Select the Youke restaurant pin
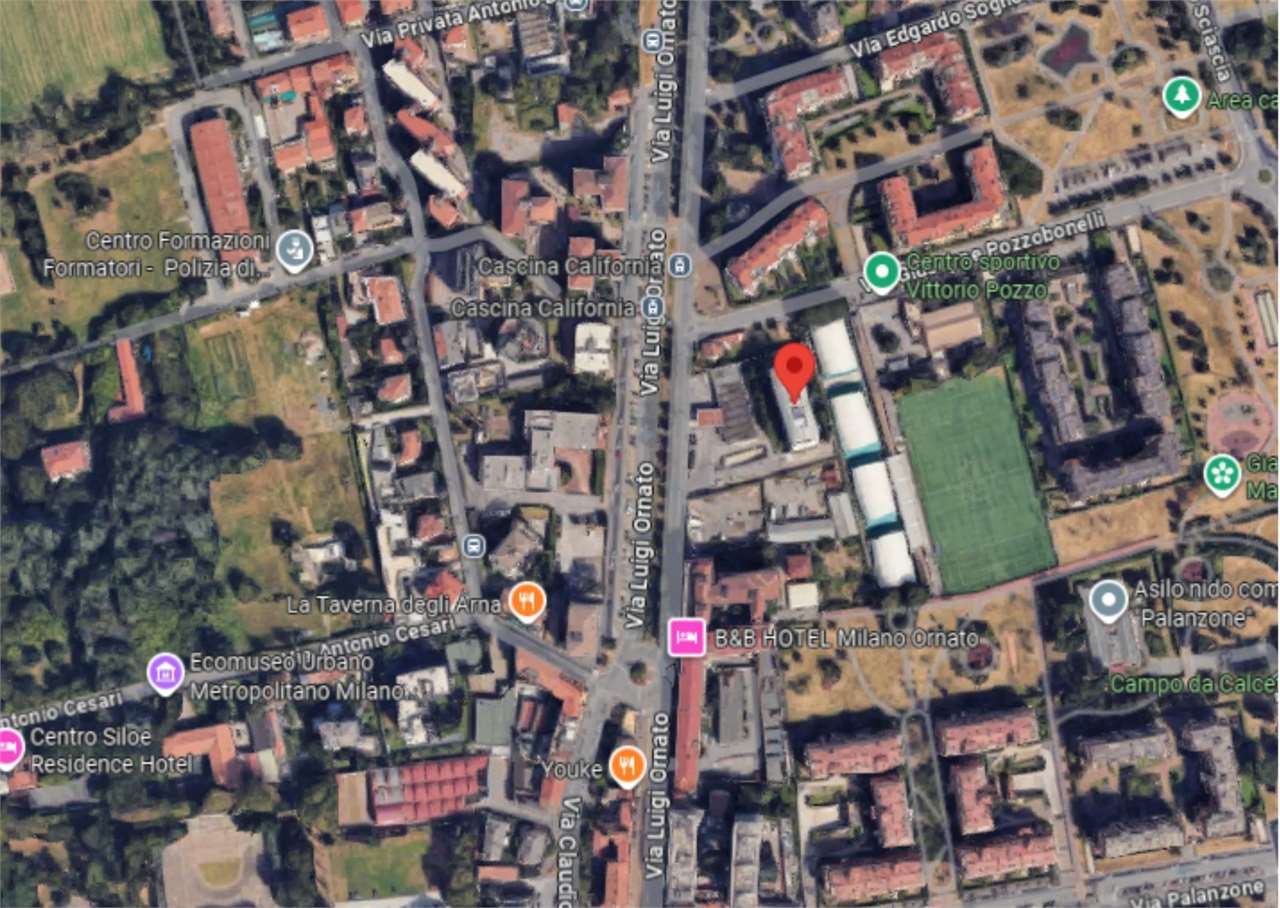Image resolution: width=1280 pixels, height=908 pixels. tap(626, 767)
